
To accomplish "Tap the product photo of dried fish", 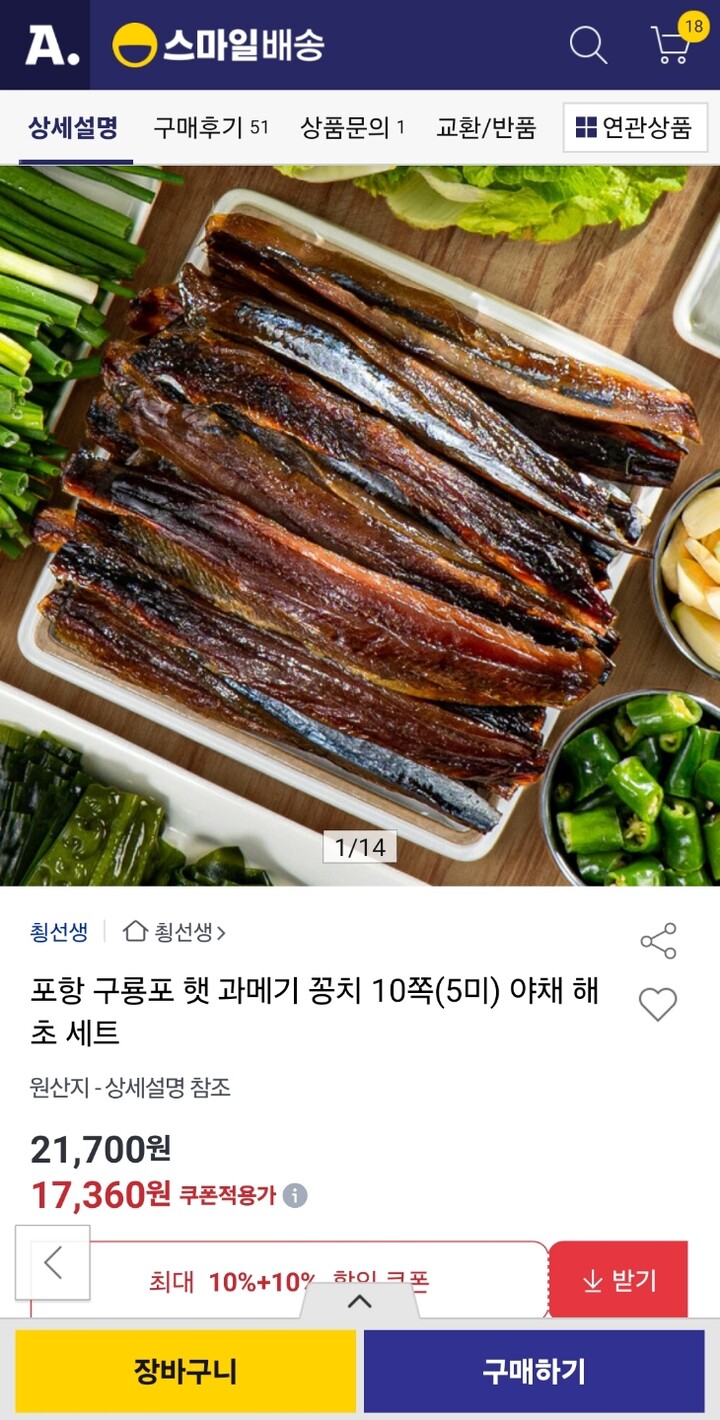I will tap(360, 520).
